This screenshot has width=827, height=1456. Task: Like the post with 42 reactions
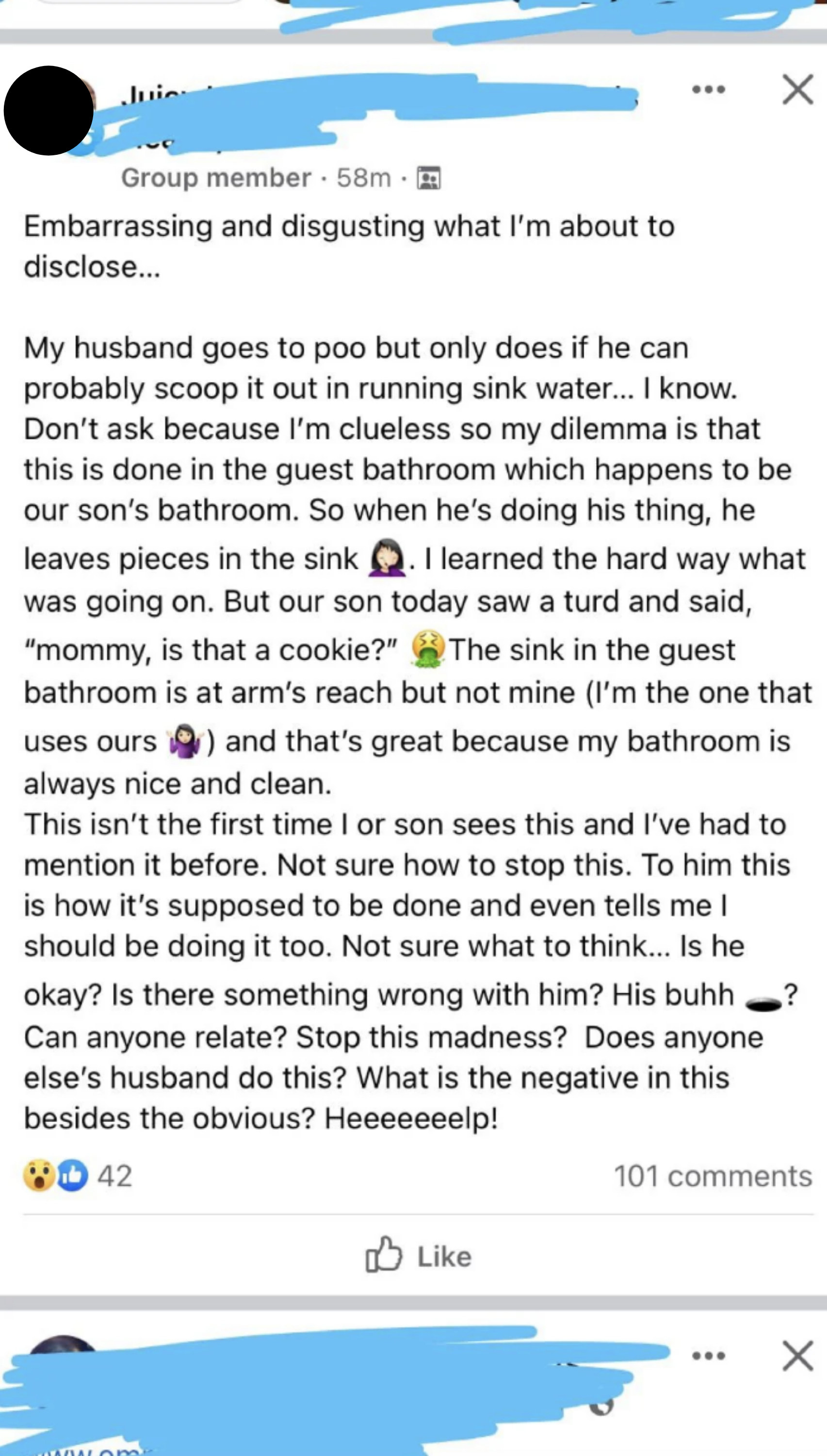click(x=419, y=1257)
